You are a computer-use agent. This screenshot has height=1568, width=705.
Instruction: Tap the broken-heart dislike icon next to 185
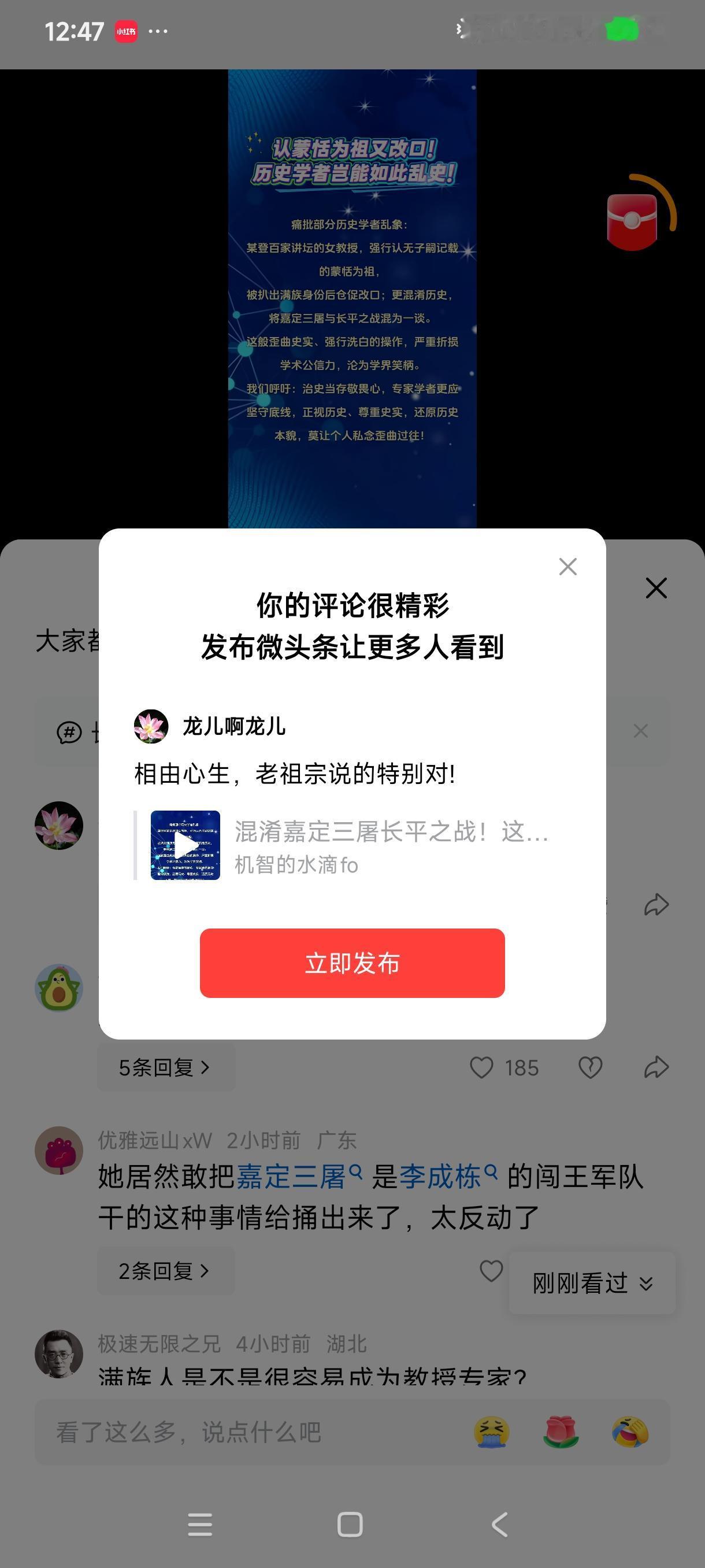pos(589,1067)
